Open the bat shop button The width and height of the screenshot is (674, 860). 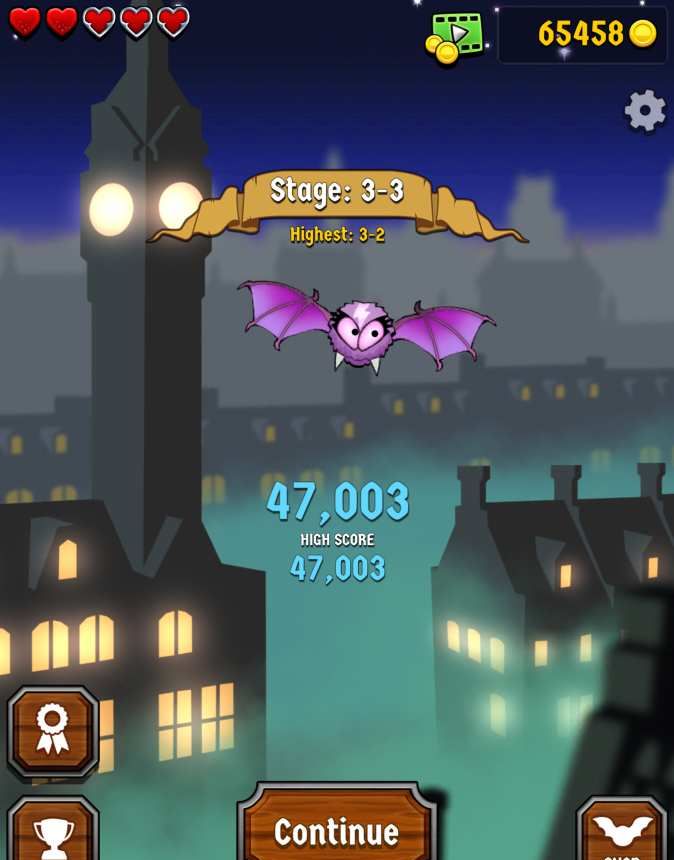pyautogui.click(x=622, y=832)
